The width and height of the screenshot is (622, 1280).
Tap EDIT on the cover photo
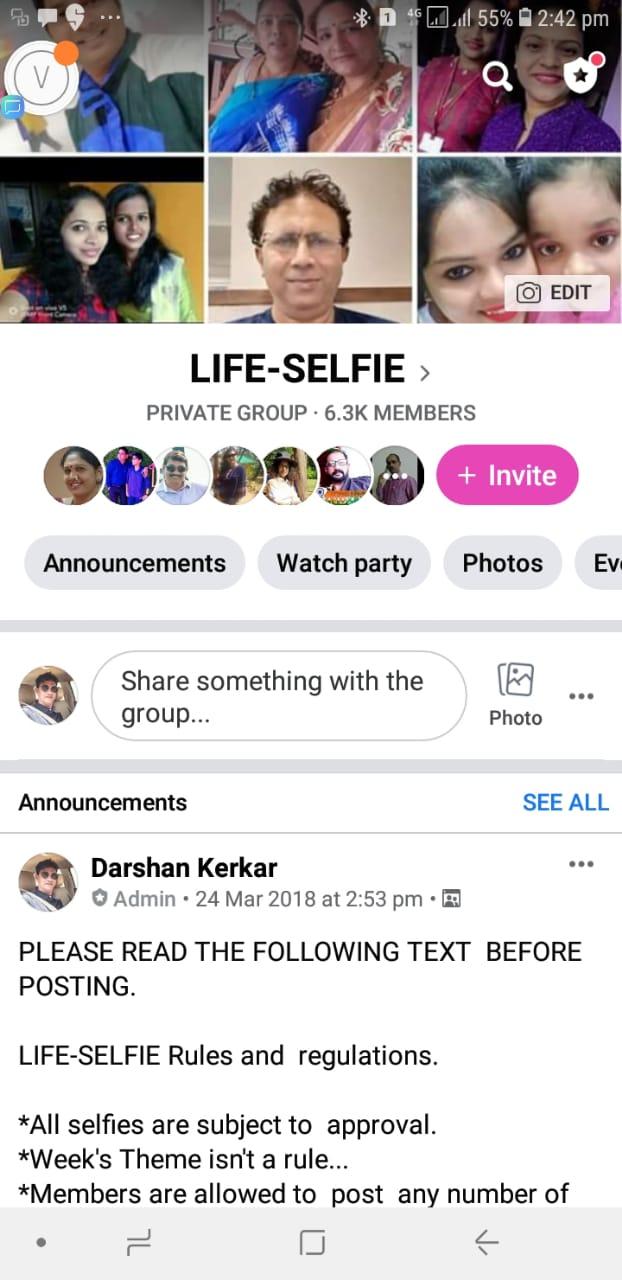556,293
